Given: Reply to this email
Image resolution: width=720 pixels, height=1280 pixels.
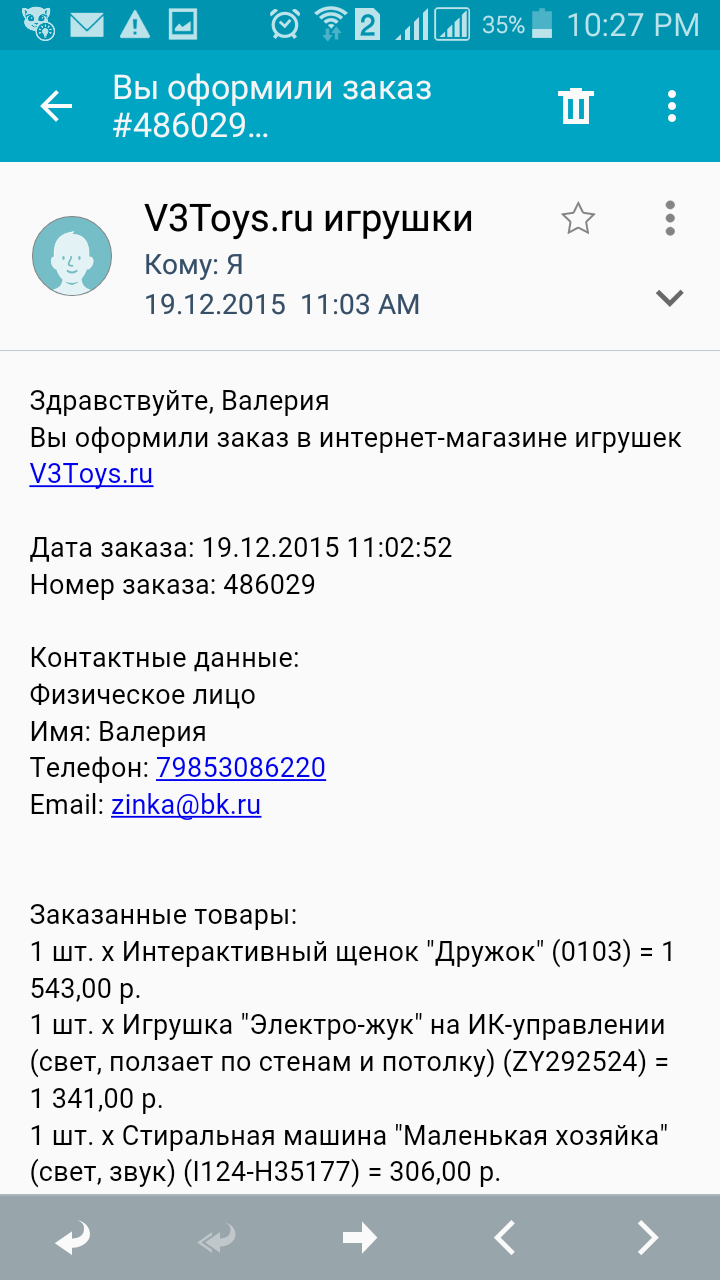Looking at the screenshot, I should [72, 1239].
